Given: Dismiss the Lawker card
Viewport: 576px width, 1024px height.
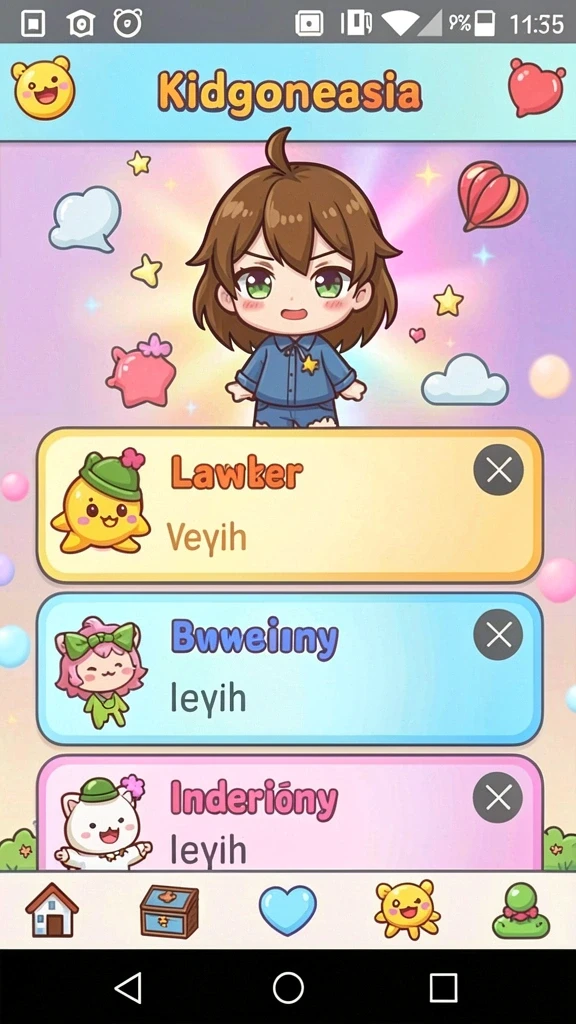Looking at the screenshot, I should click(498, 470).
